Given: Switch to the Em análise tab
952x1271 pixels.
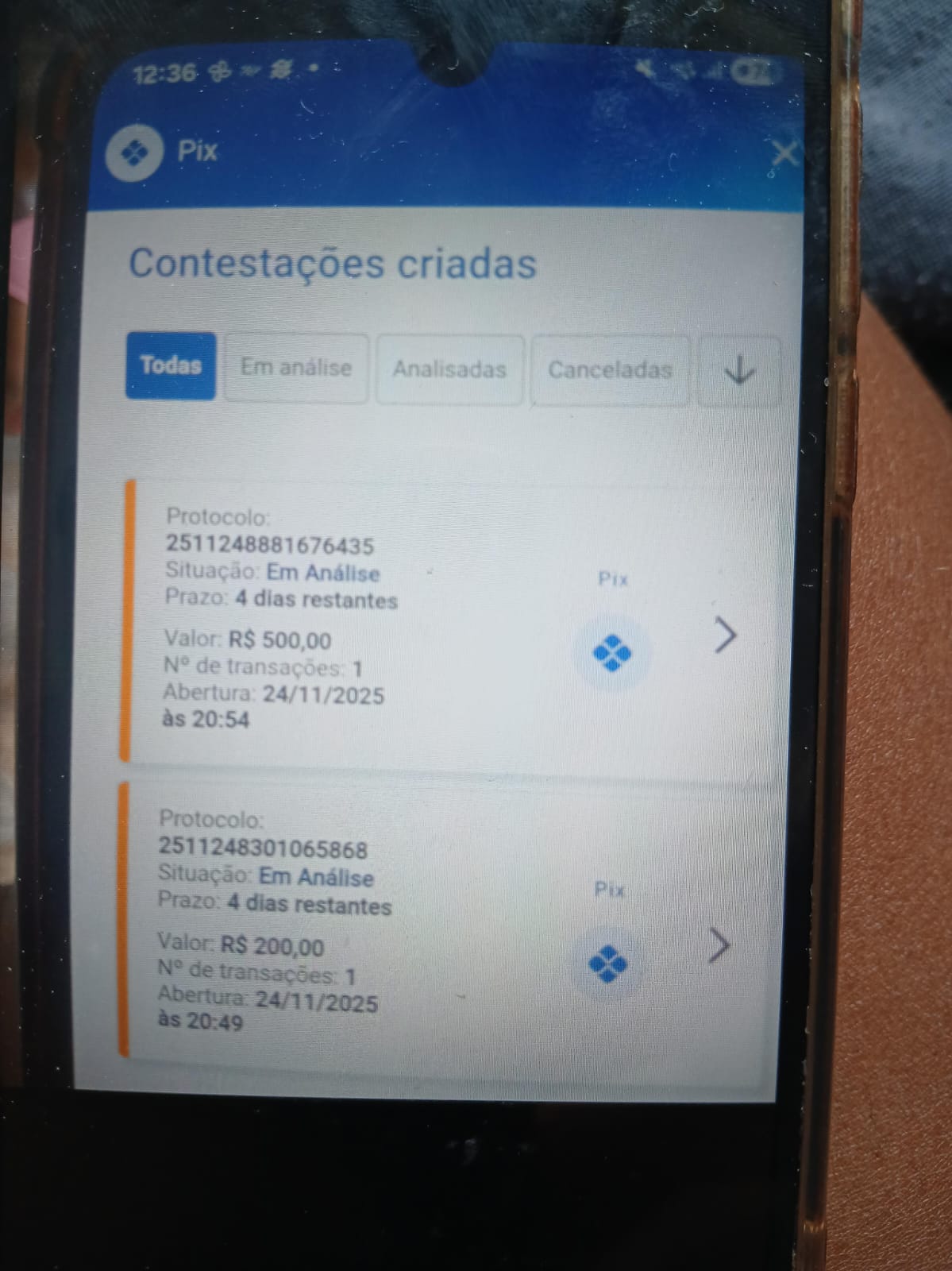Looking at the screenshot, I should pyautogui.click(x=296, y=369).
